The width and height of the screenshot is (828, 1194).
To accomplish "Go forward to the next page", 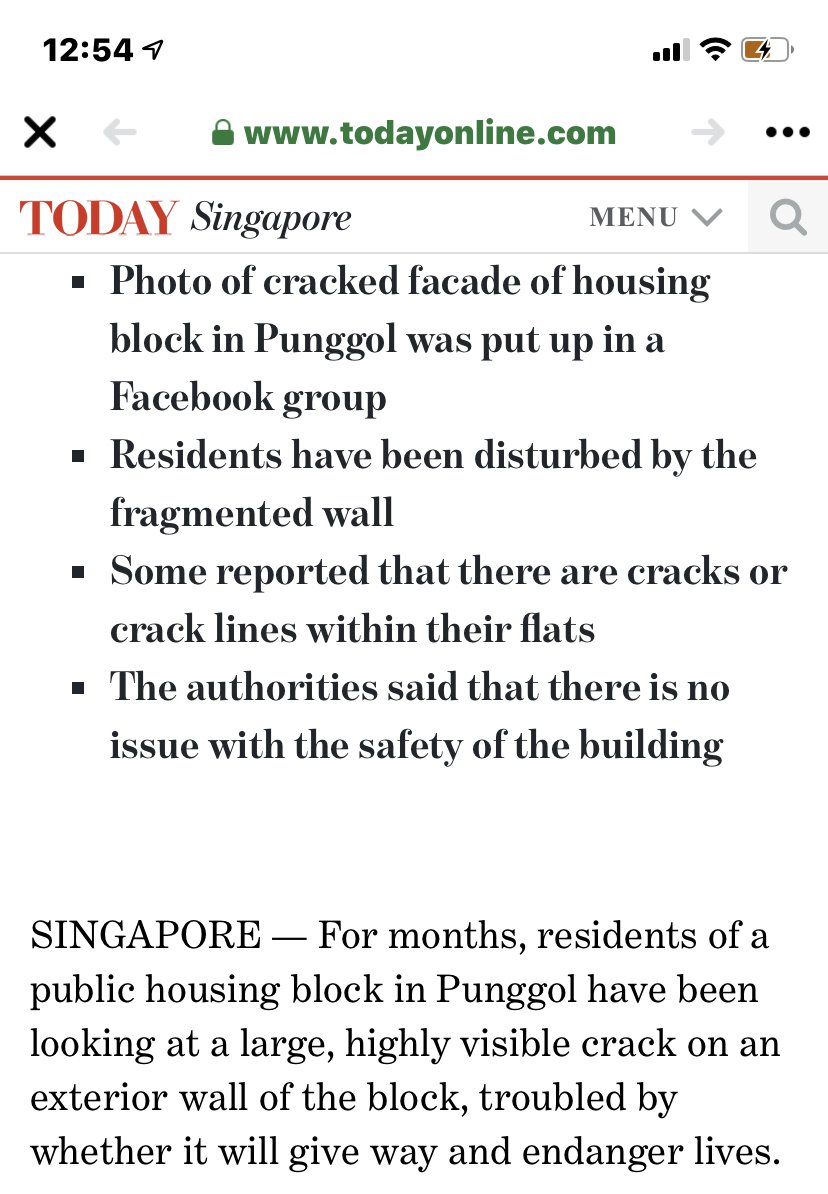I will point(708,133).
